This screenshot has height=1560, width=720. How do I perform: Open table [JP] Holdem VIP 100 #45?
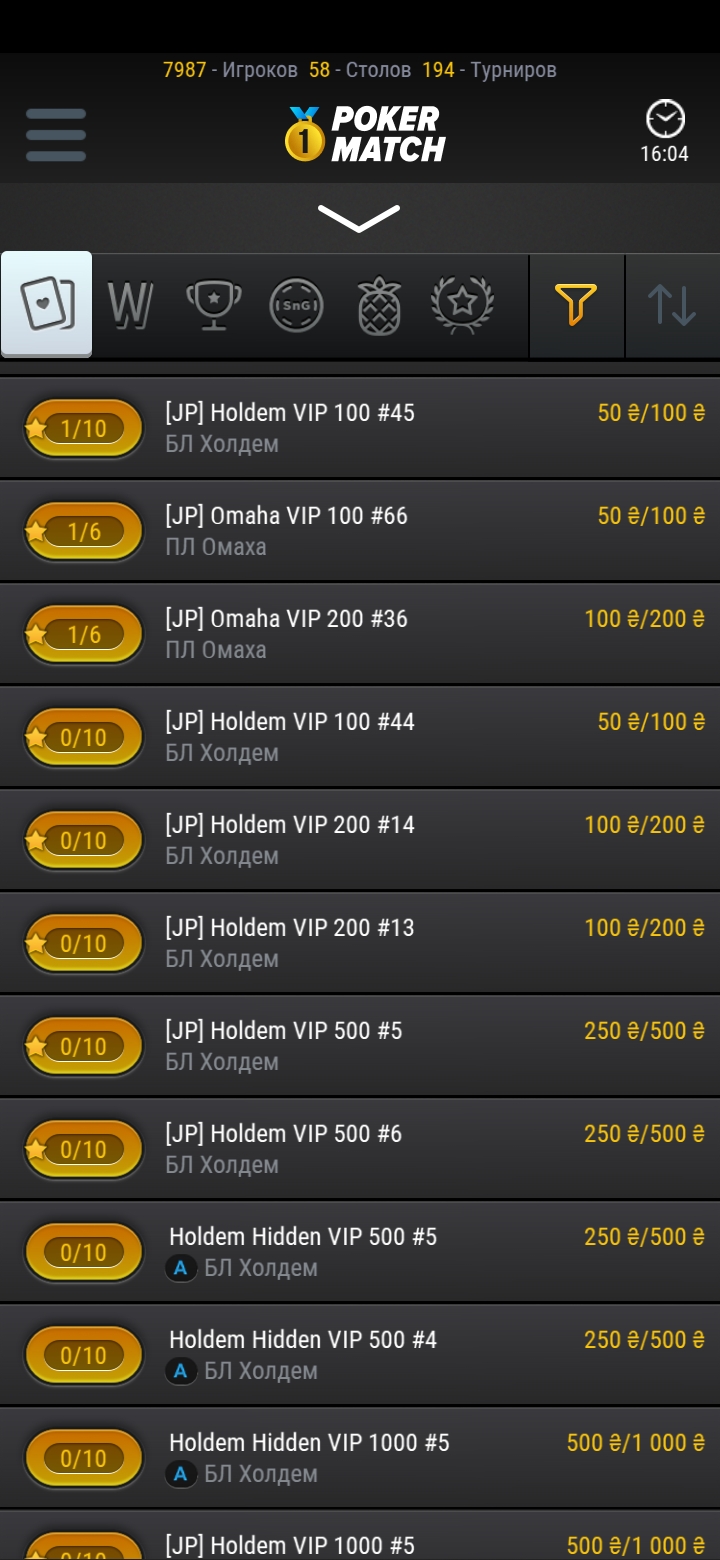(360, 428)
